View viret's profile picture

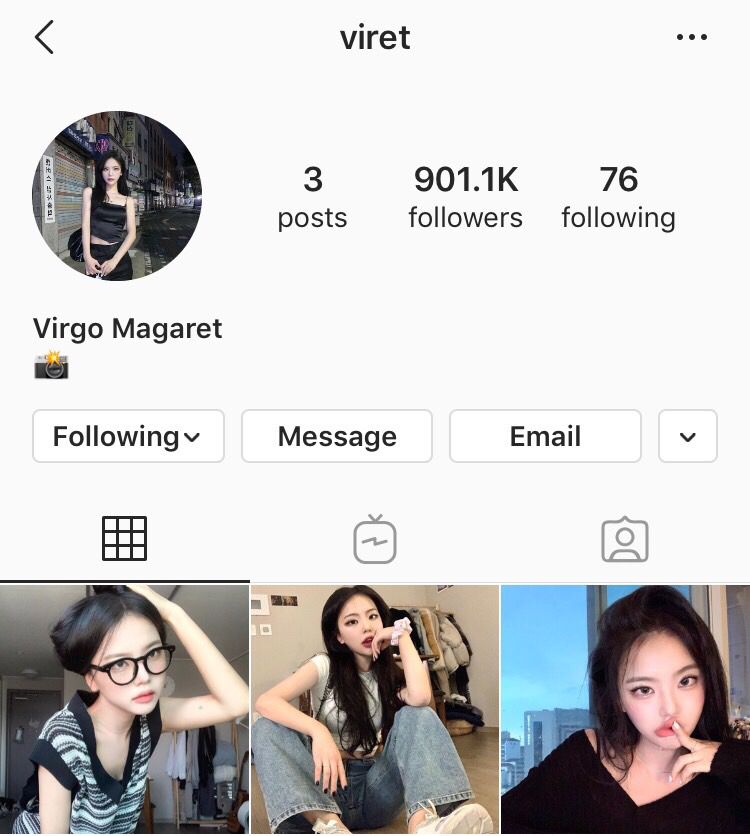(x=117, y=196)
